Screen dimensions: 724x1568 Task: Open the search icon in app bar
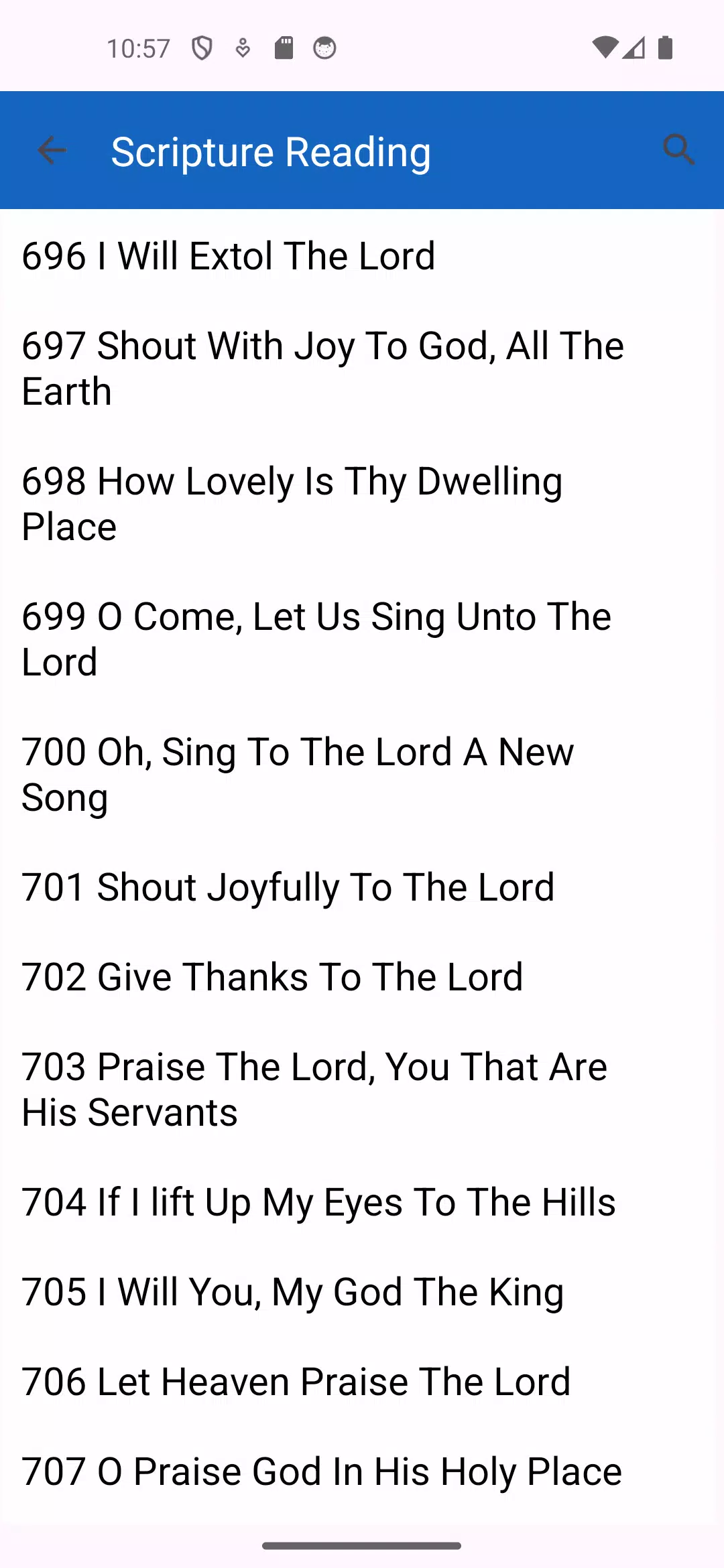pos(678,150)
